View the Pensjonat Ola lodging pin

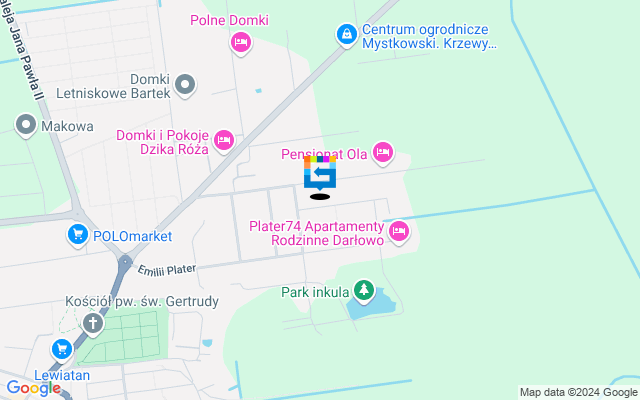coord(382,152)
